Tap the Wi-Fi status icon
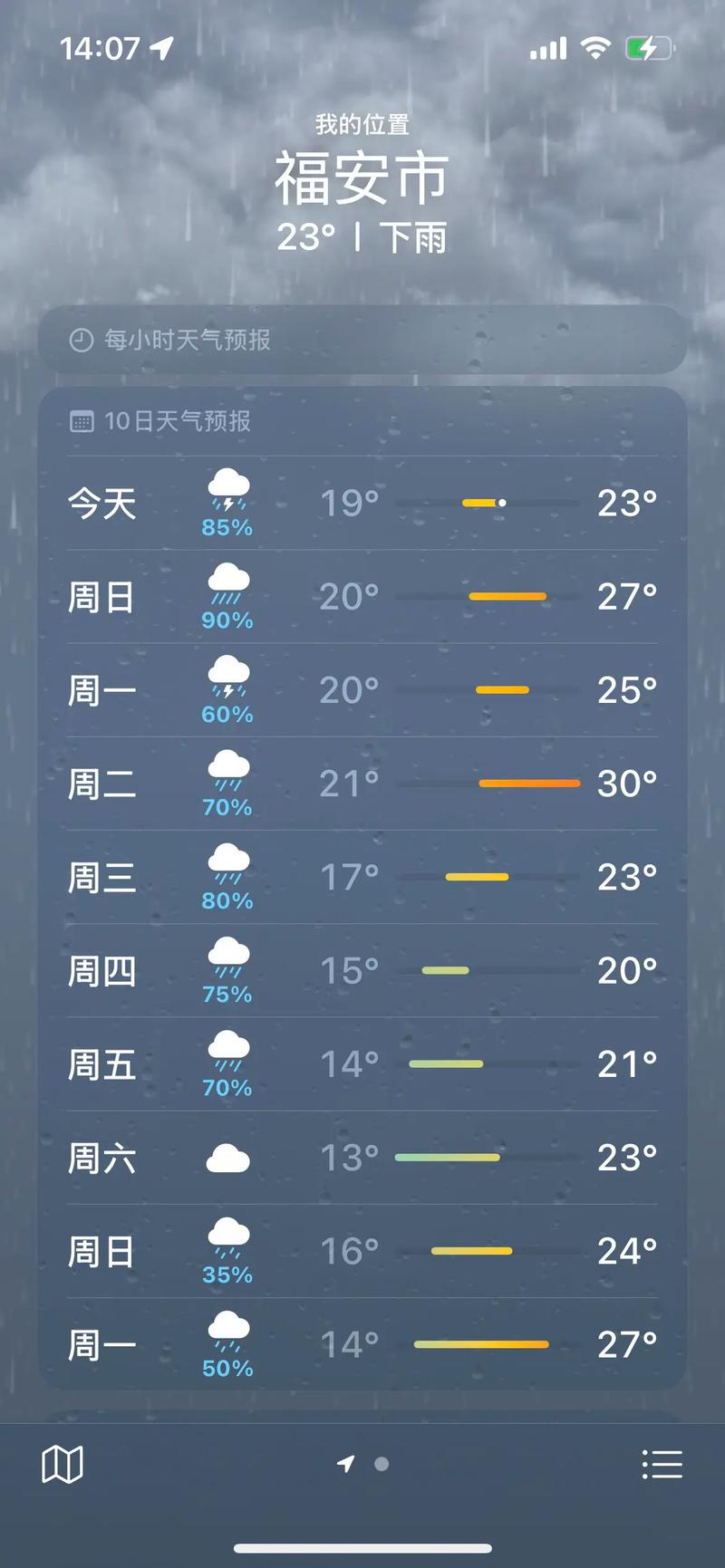725x1568 pixels. 595,49
